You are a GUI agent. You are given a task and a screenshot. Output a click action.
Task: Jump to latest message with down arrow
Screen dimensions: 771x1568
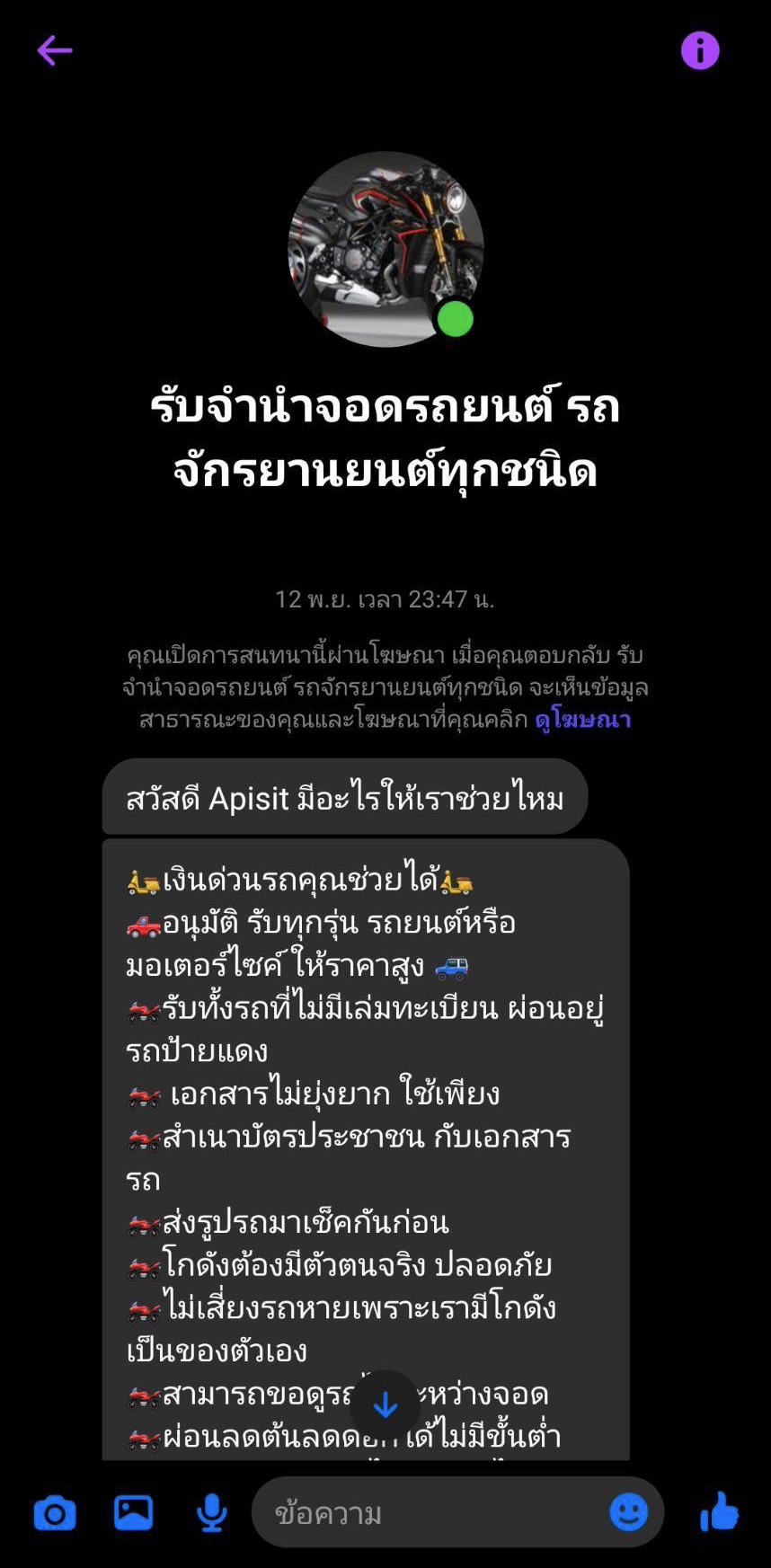(x=385, y=1404)
